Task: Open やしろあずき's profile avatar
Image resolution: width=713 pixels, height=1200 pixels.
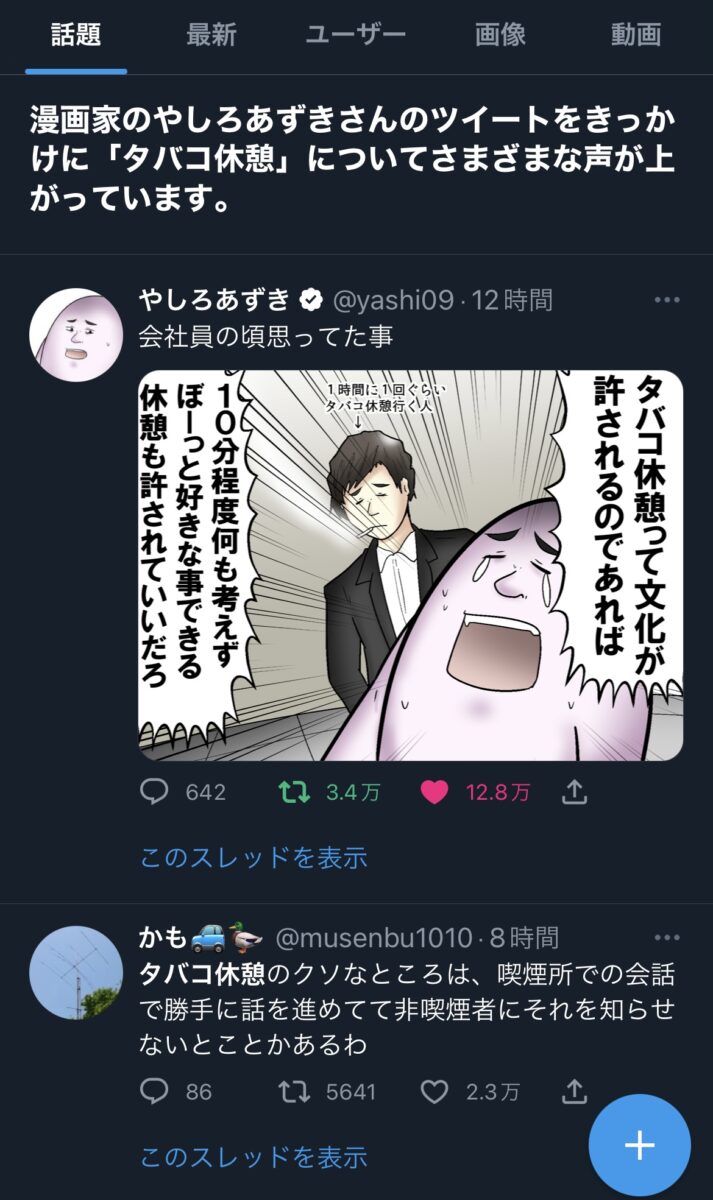Action: tap(75, 335)
